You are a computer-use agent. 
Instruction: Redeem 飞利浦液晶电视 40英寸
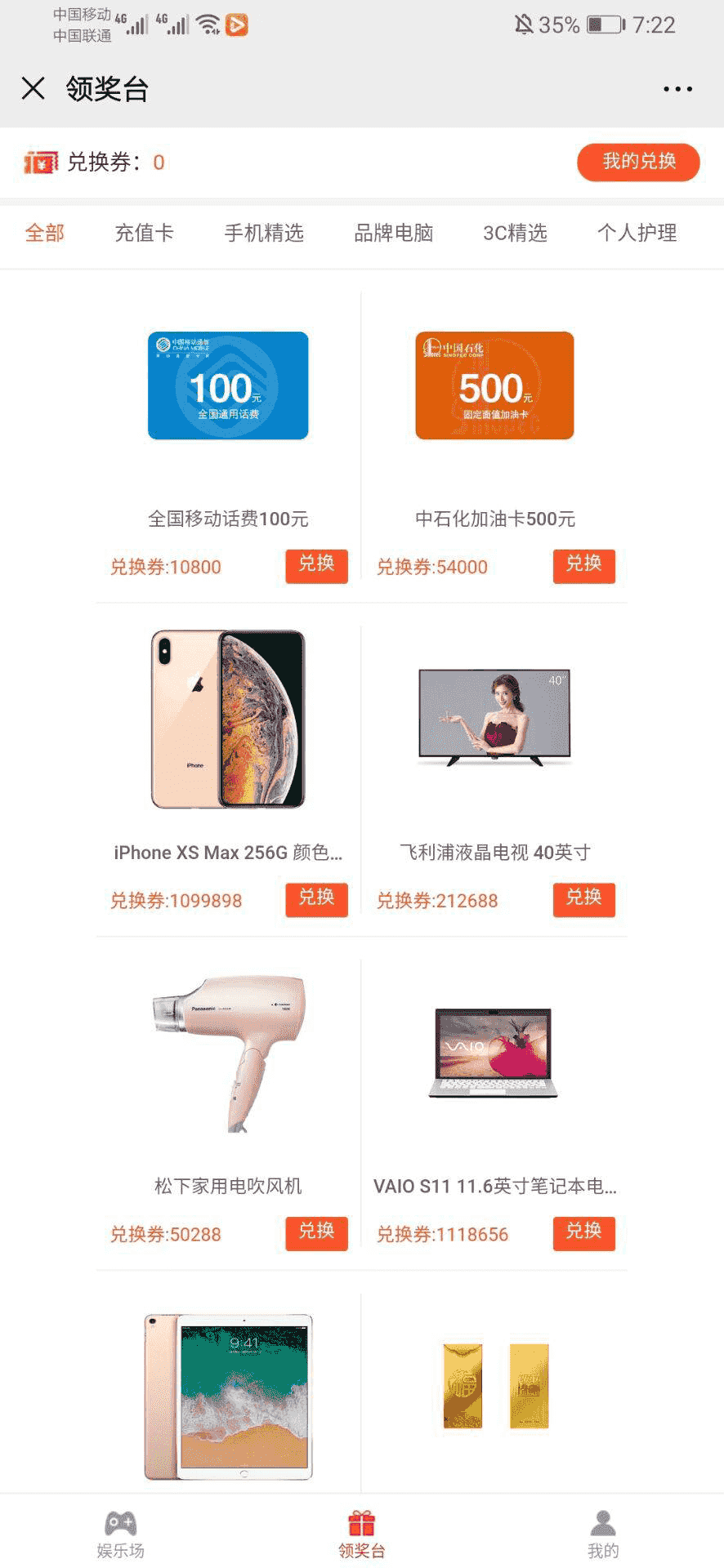[583, 899]
